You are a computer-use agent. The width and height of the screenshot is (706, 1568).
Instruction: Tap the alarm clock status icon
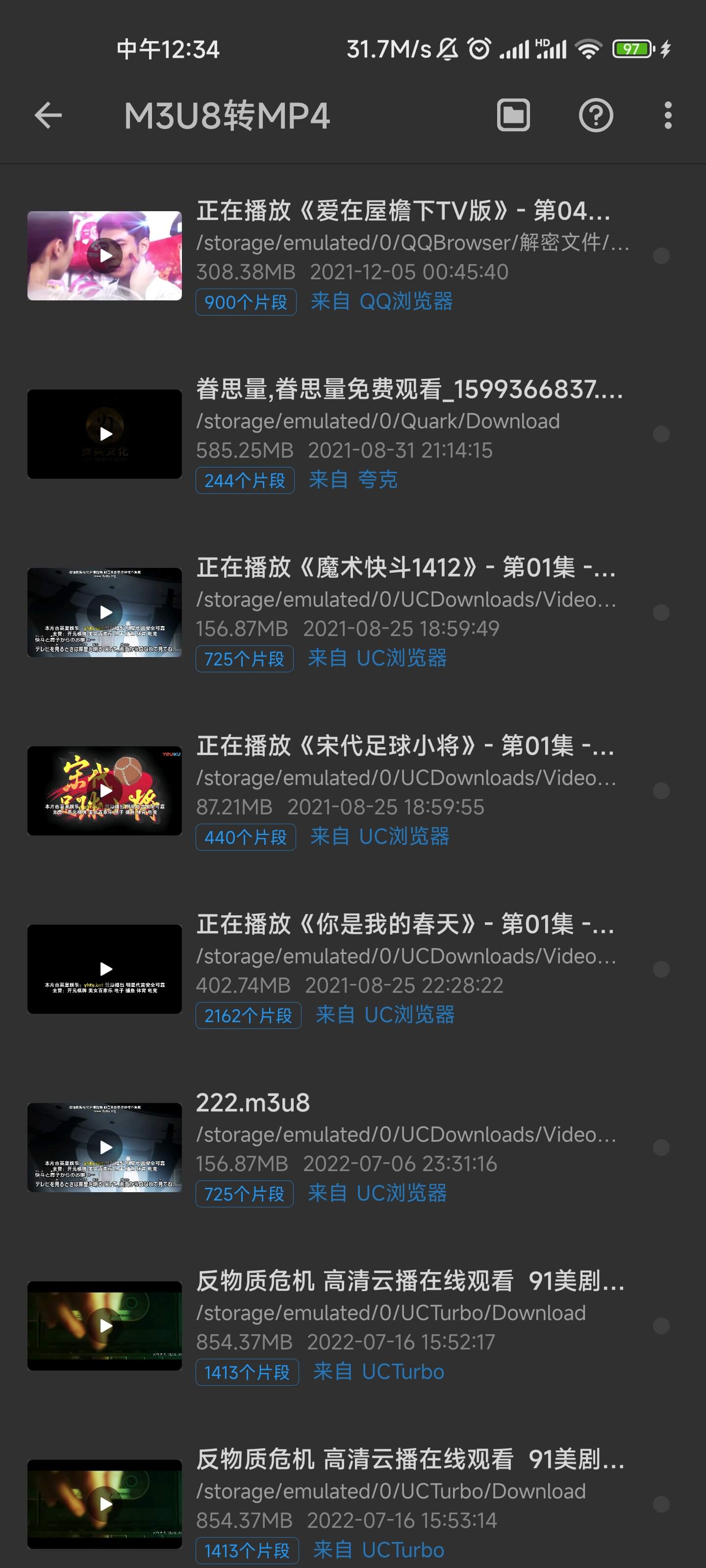click(x=479, y=49)
